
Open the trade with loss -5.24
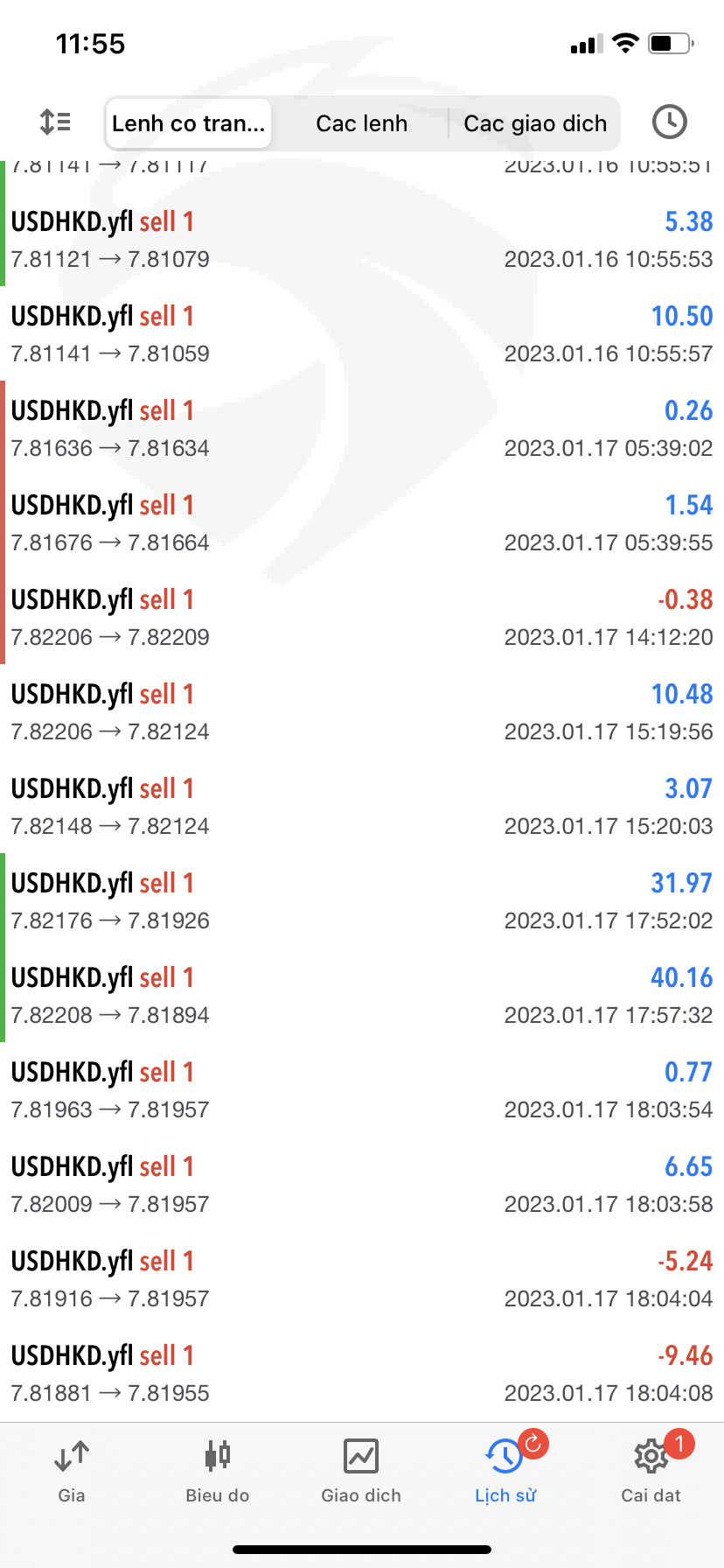point(362,1278)
